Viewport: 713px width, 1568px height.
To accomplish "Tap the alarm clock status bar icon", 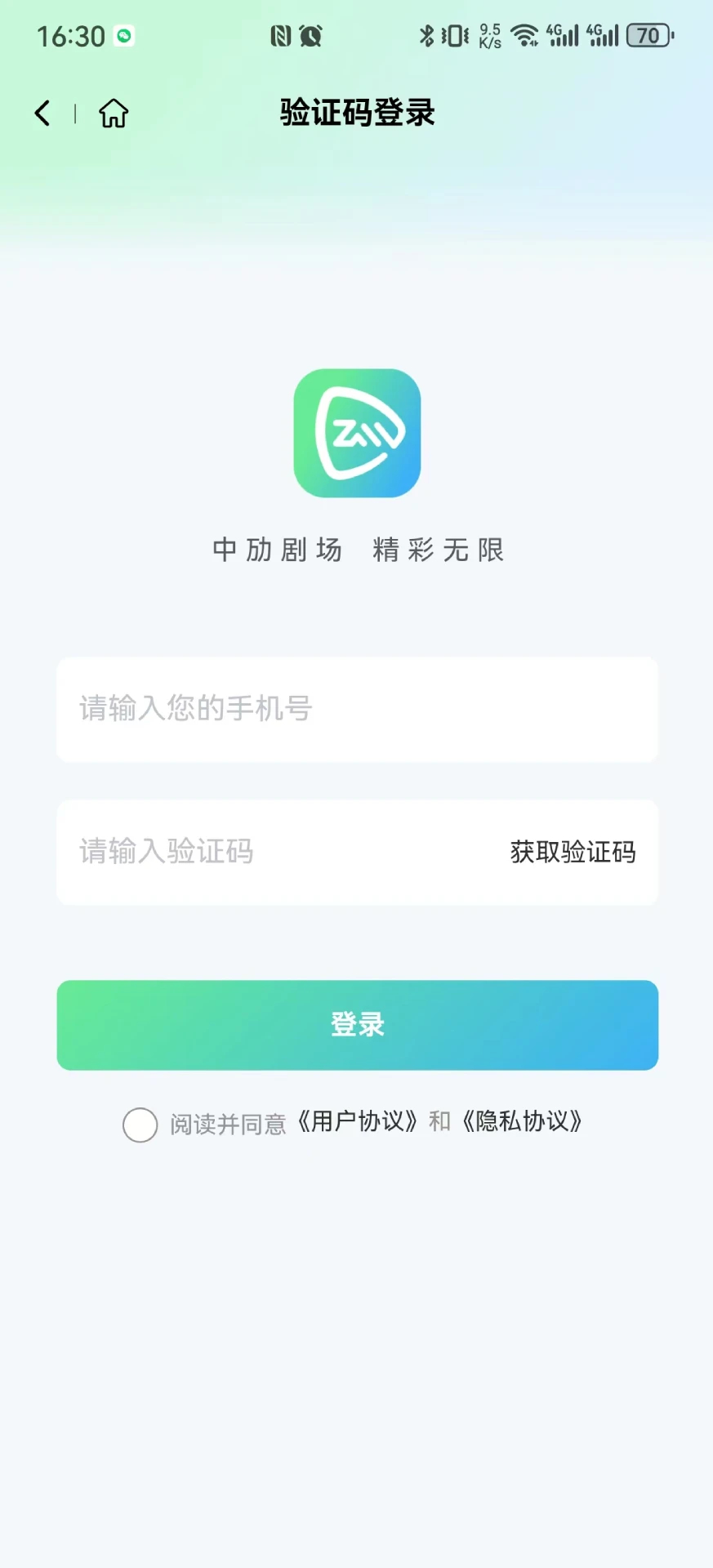I will pyautogui.click(x=310, y=35).
